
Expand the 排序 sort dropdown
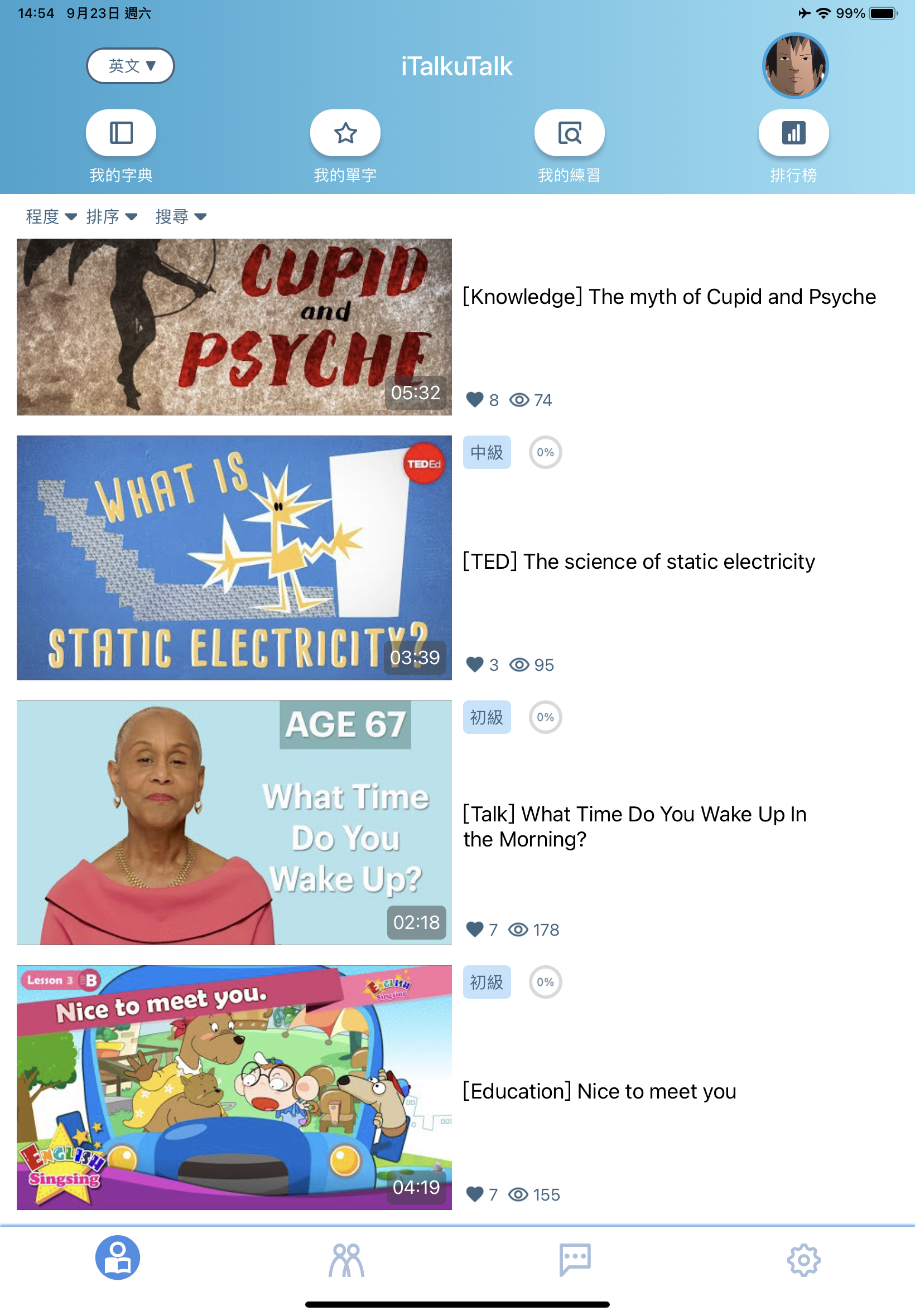[111, 216]
